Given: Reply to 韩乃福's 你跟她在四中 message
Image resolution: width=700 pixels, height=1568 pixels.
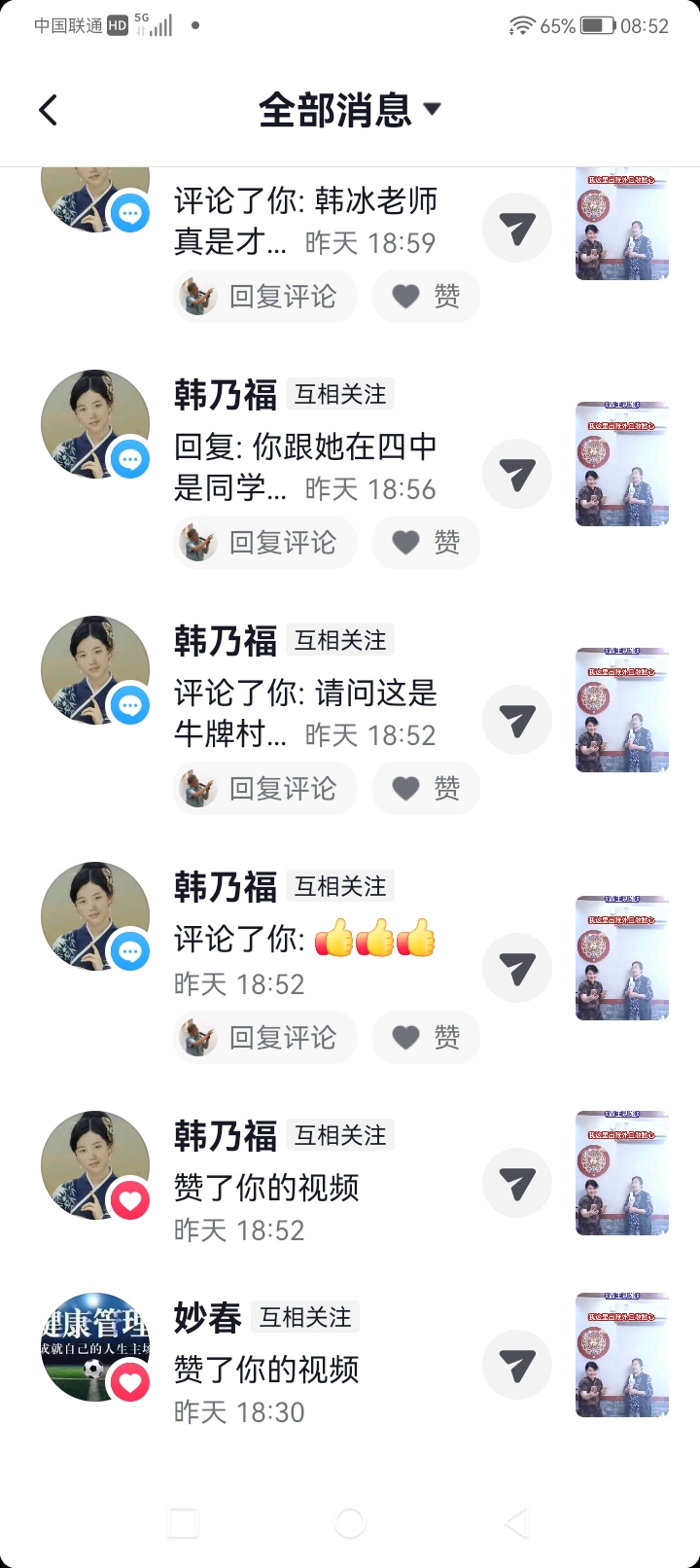Looking at the screenshot, I should coord(265,542).
